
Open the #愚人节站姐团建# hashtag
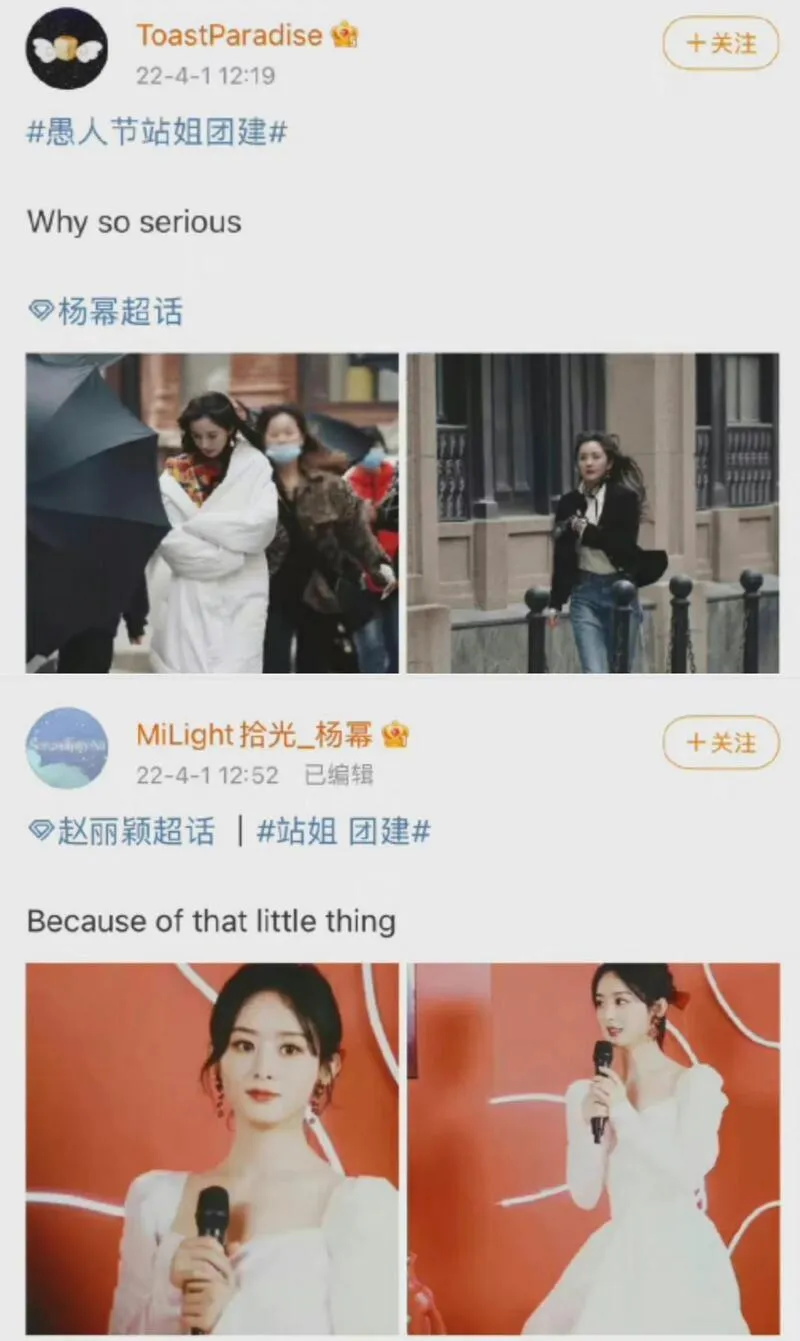157,132
